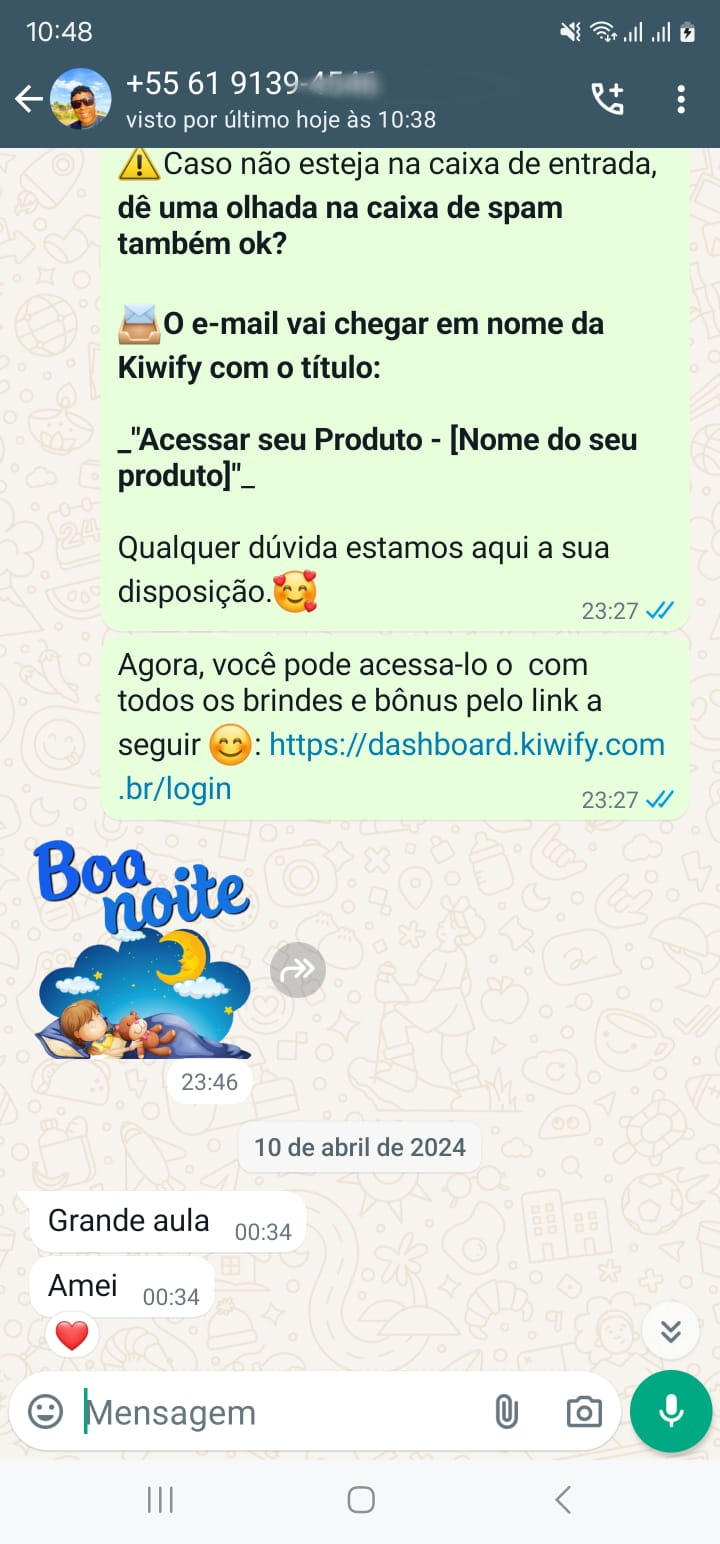Open the camera from the chat
The image size is (720, 1544).
584,1412
